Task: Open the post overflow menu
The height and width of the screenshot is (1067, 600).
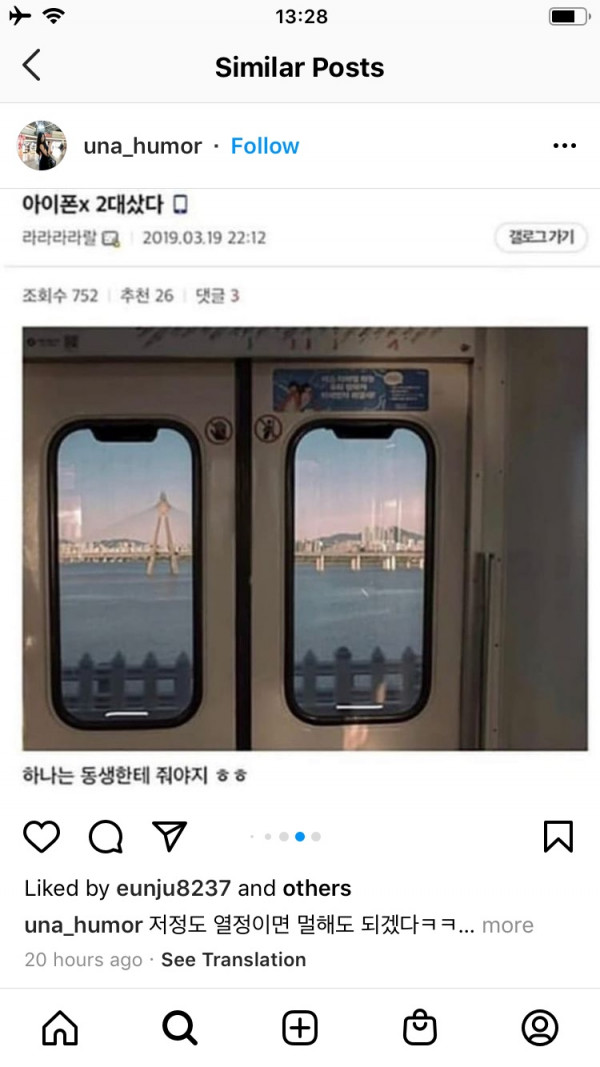Action: pyautogui.click(x=564, y=146)
